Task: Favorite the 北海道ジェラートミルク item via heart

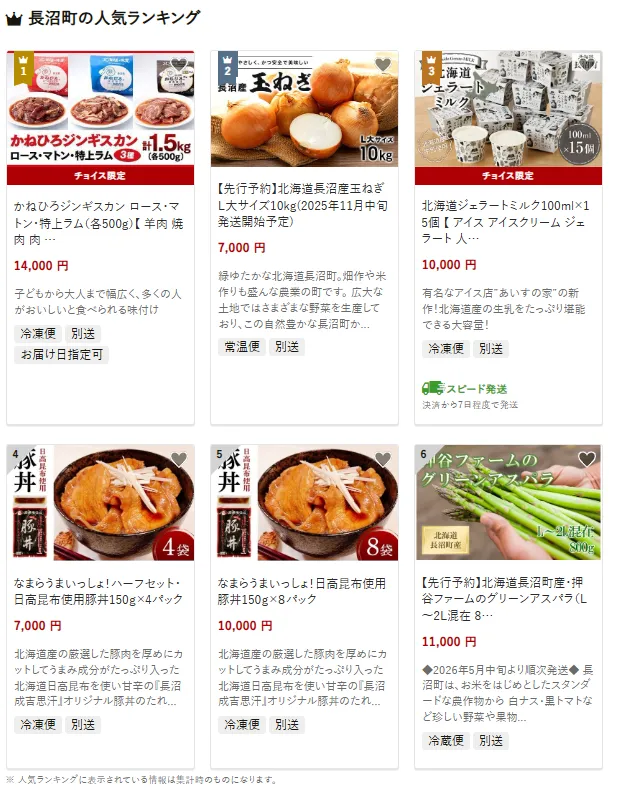Action: (586, 65)
